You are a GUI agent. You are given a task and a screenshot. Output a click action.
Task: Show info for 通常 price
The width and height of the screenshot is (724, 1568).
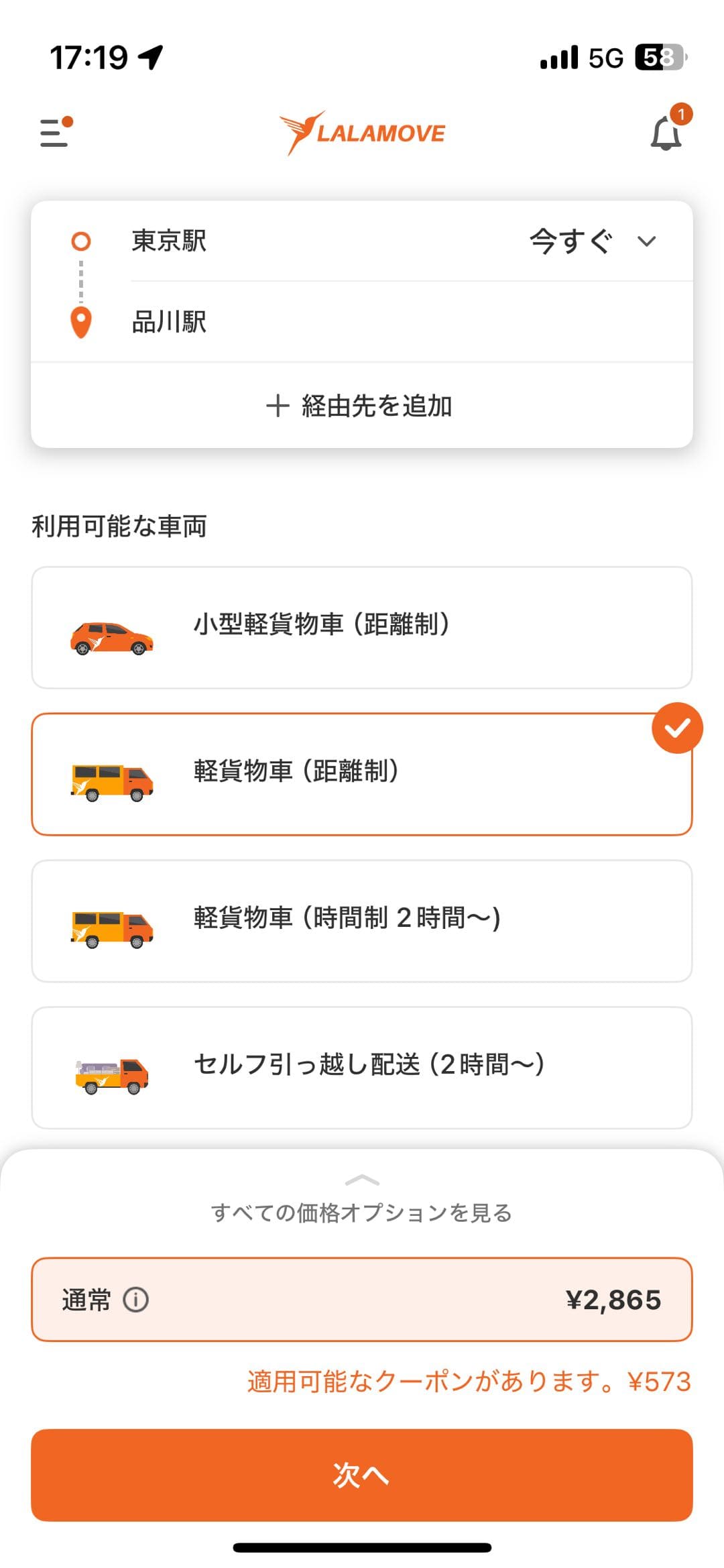(136, 1300)
